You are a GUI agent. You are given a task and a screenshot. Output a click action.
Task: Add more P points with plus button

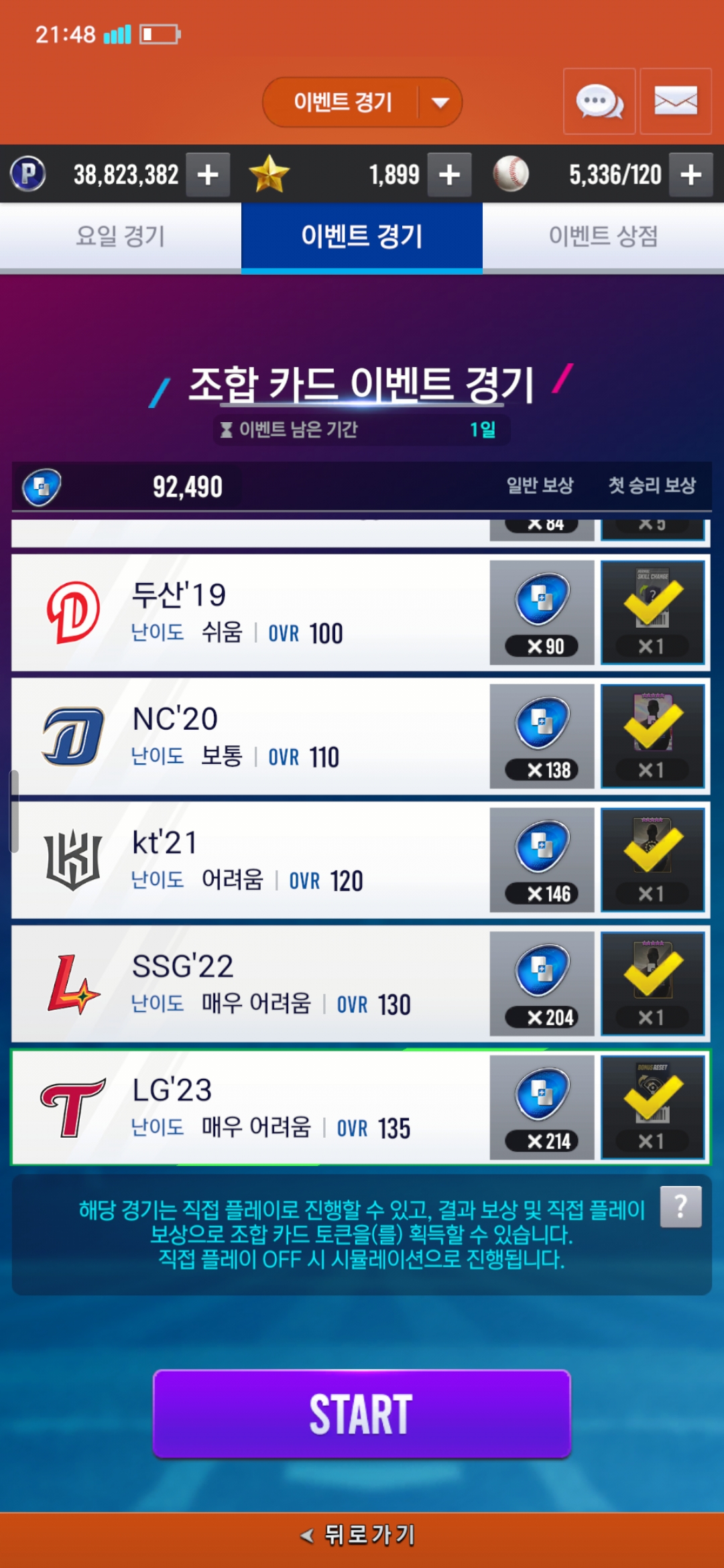pos(208,175)
